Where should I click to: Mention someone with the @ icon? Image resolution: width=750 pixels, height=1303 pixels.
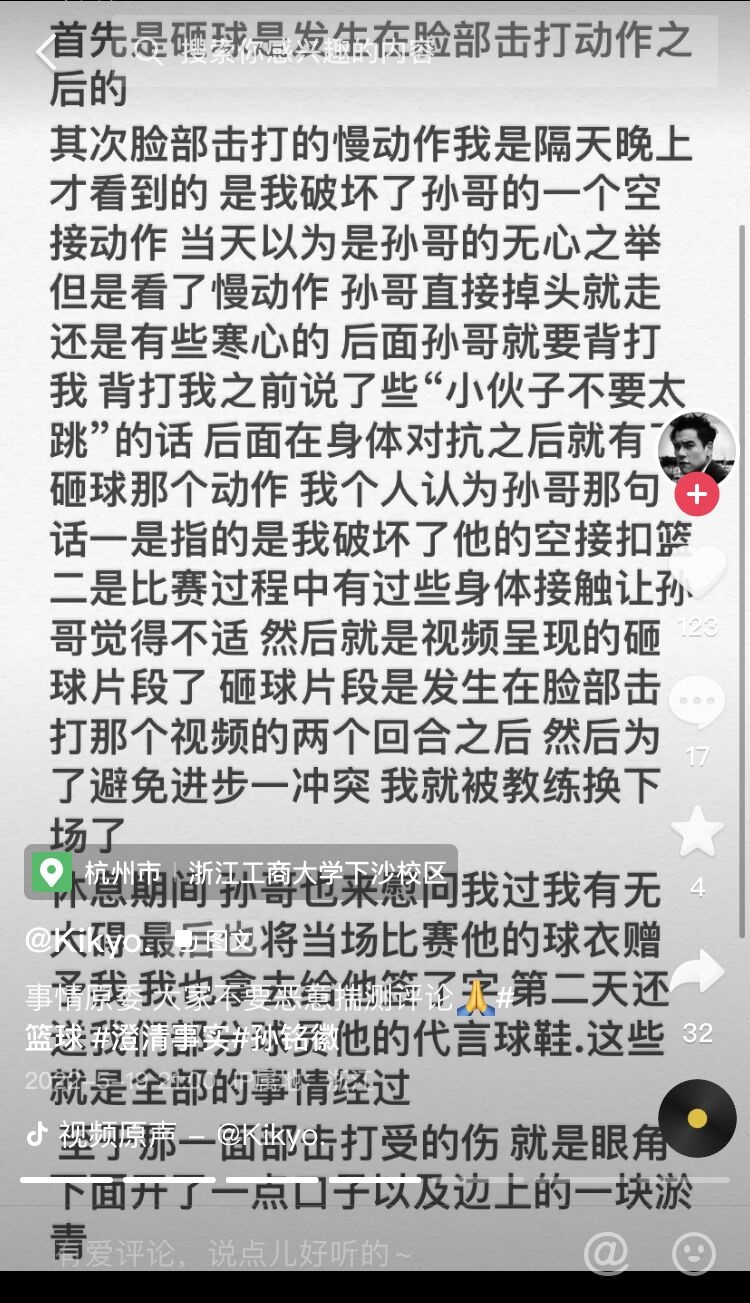coord(606,1252)
